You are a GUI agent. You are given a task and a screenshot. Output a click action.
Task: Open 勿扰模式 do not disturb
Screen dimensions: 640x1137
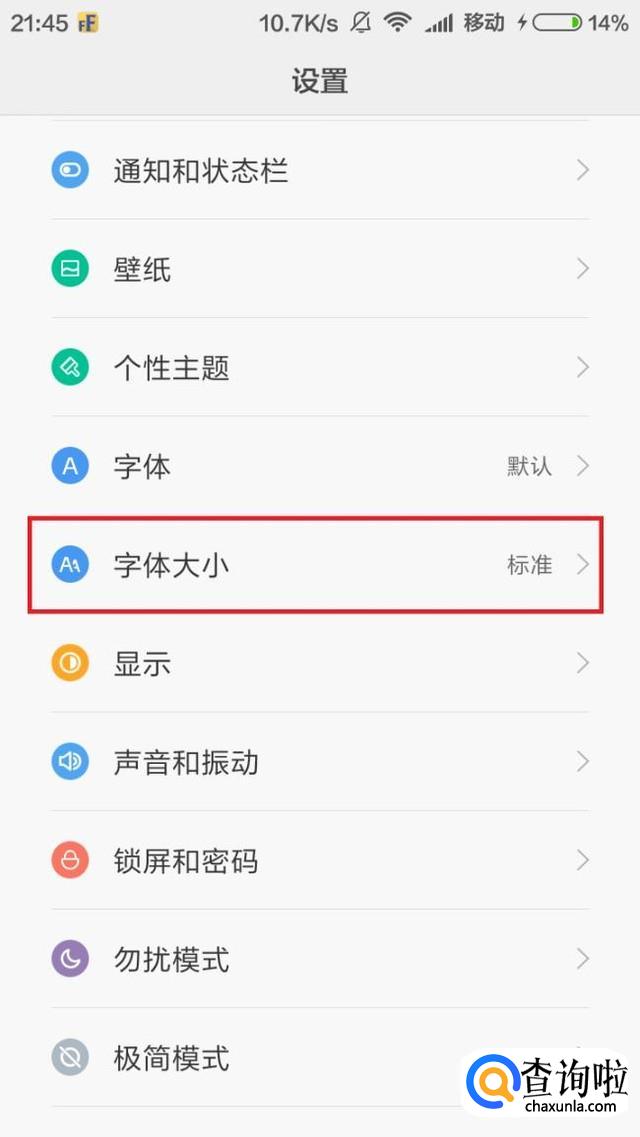[x=320, y=959]
